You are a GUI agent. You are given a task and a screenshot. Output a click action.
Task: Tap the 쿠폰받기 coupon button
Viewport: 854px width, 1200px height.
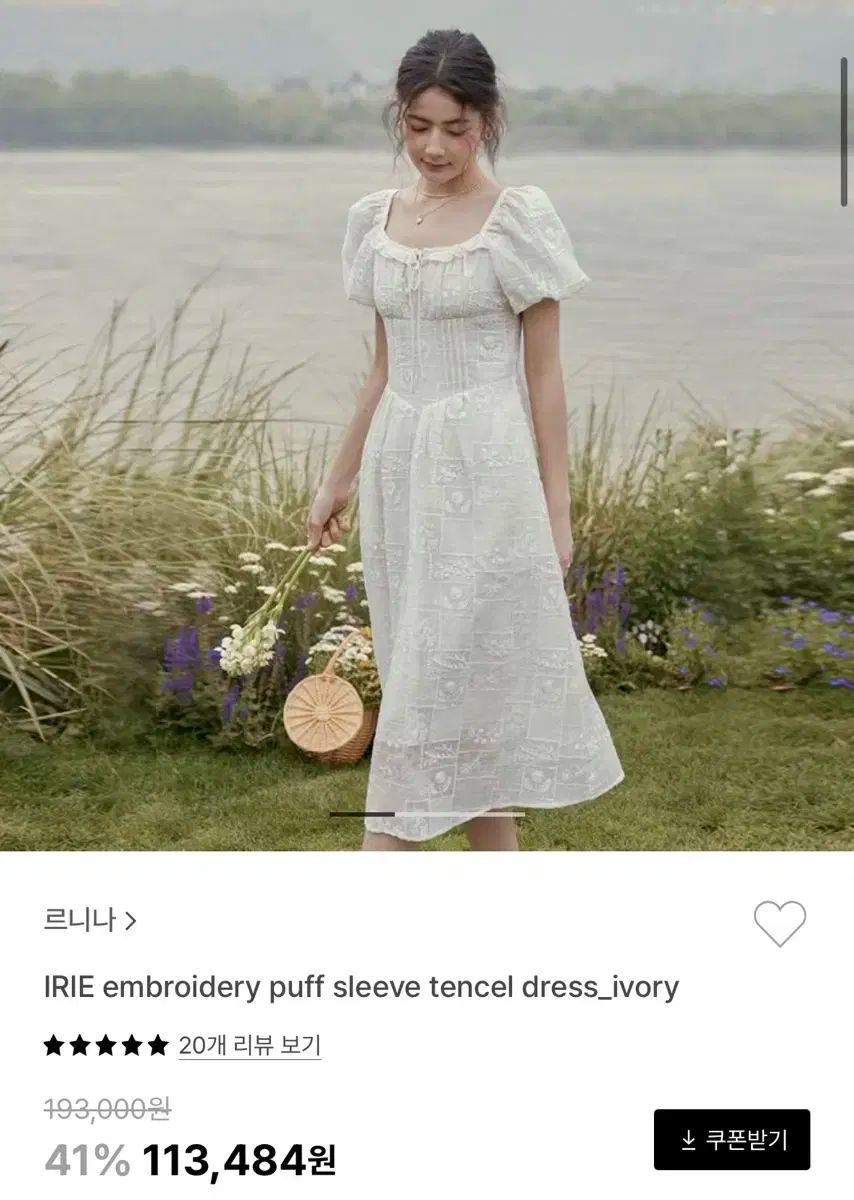coord(732,1139)
